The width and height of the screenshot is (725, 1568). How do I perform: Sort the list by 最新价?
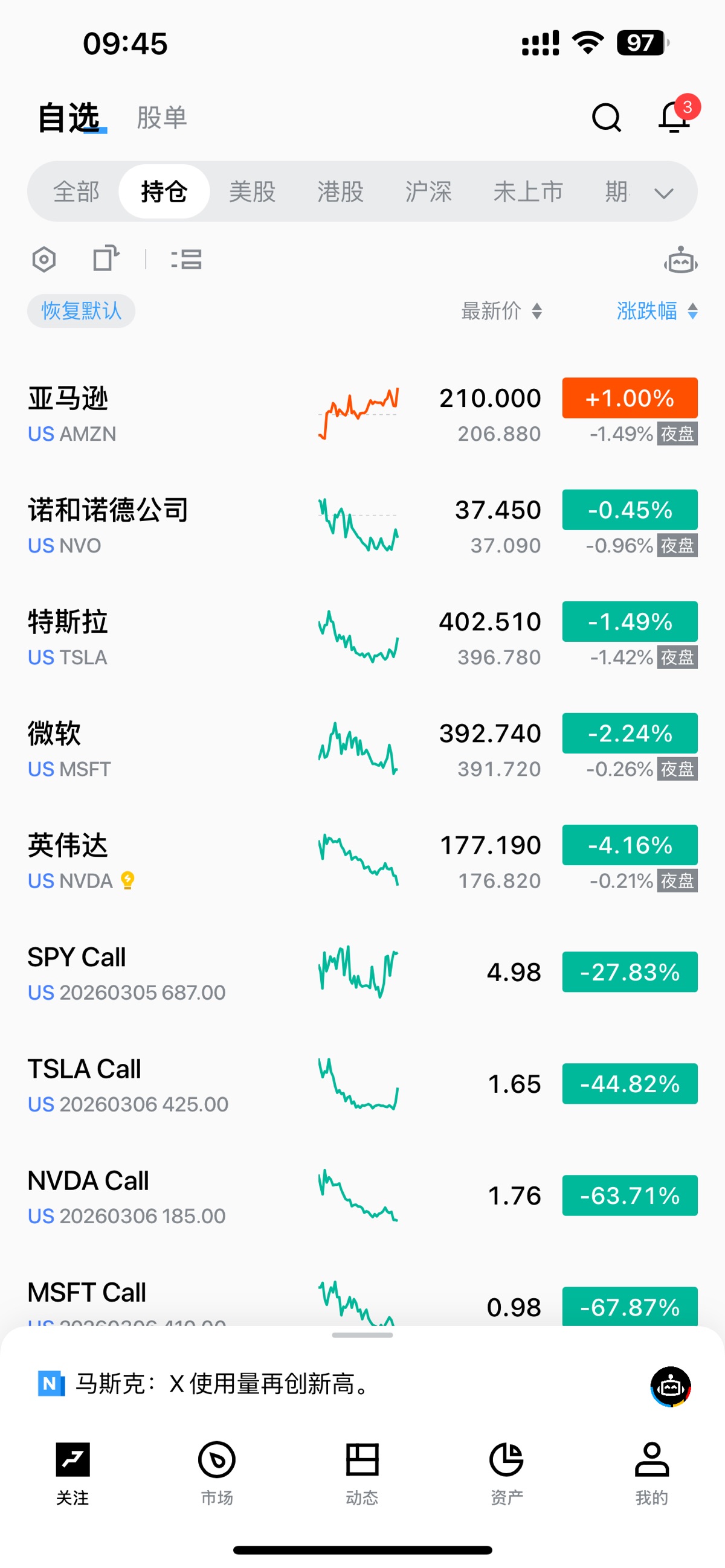pos(501,311)
